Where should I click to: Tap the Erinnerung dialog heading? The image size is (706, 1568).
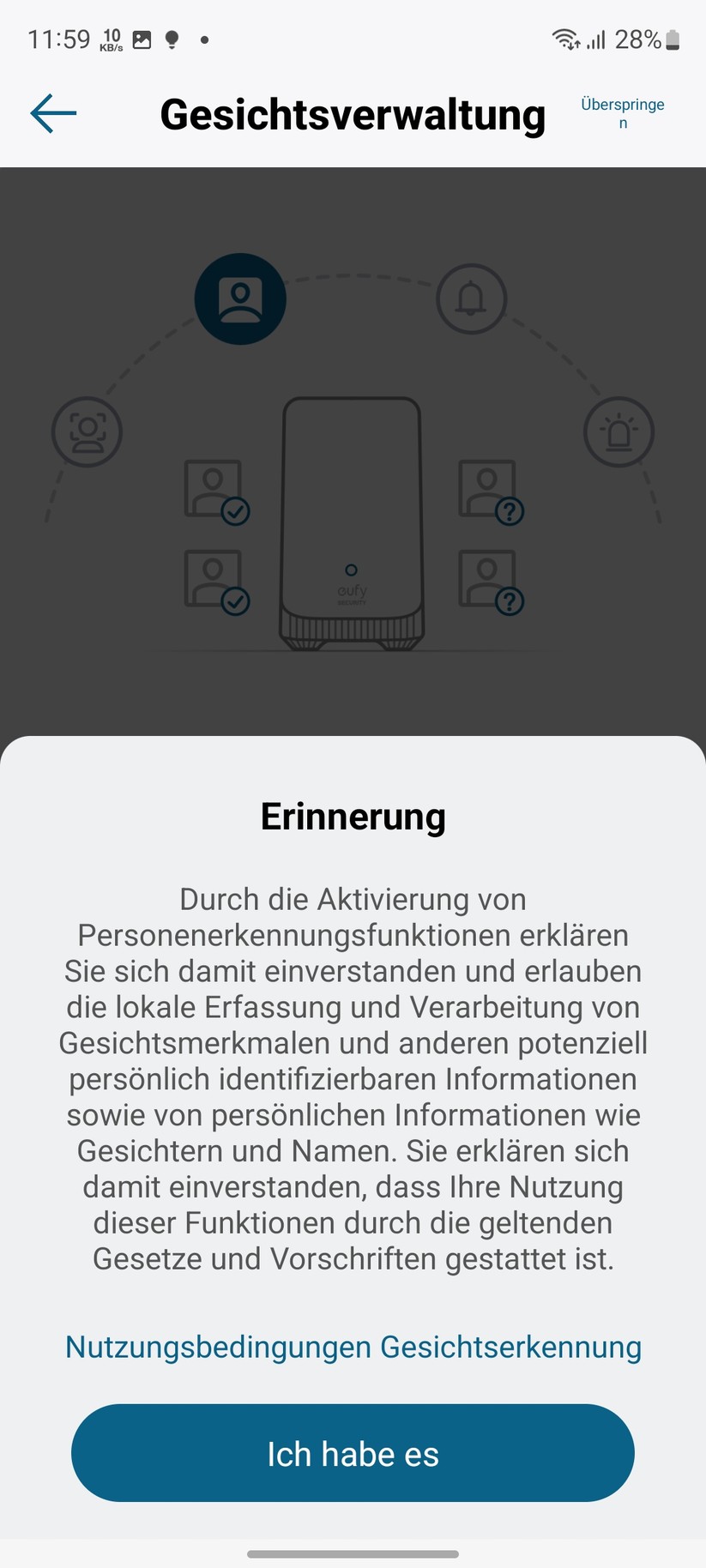353,817
